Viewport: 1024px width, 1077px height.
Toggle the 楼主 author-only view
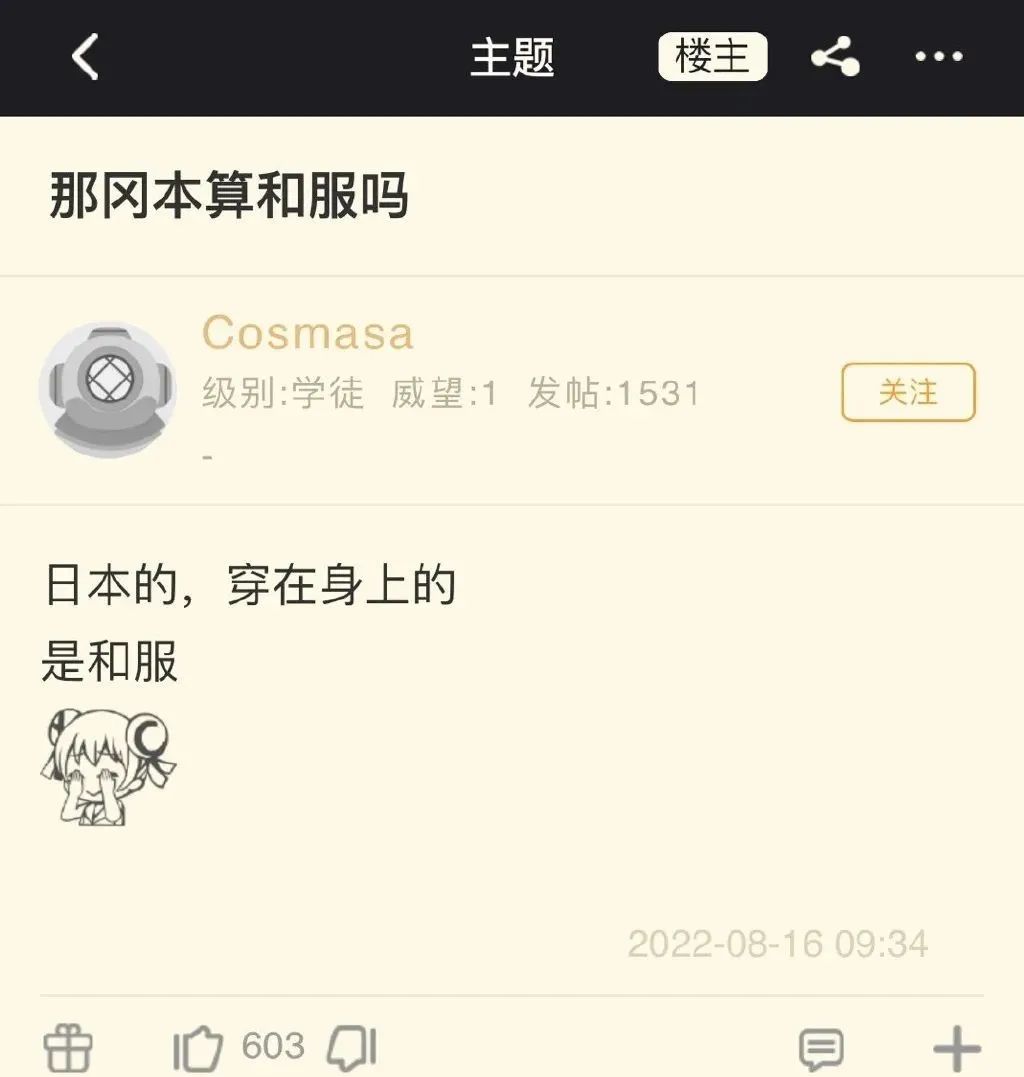[712, 55]
